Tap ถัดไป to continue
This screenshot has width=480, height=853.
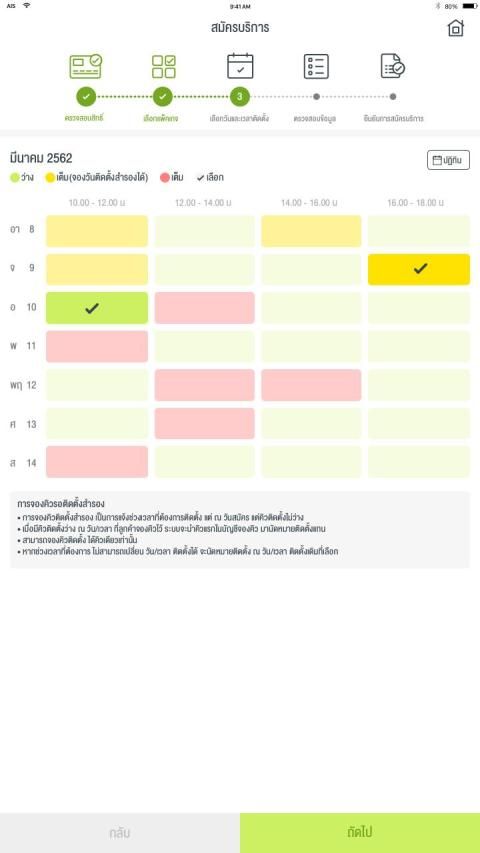[360, 832]
